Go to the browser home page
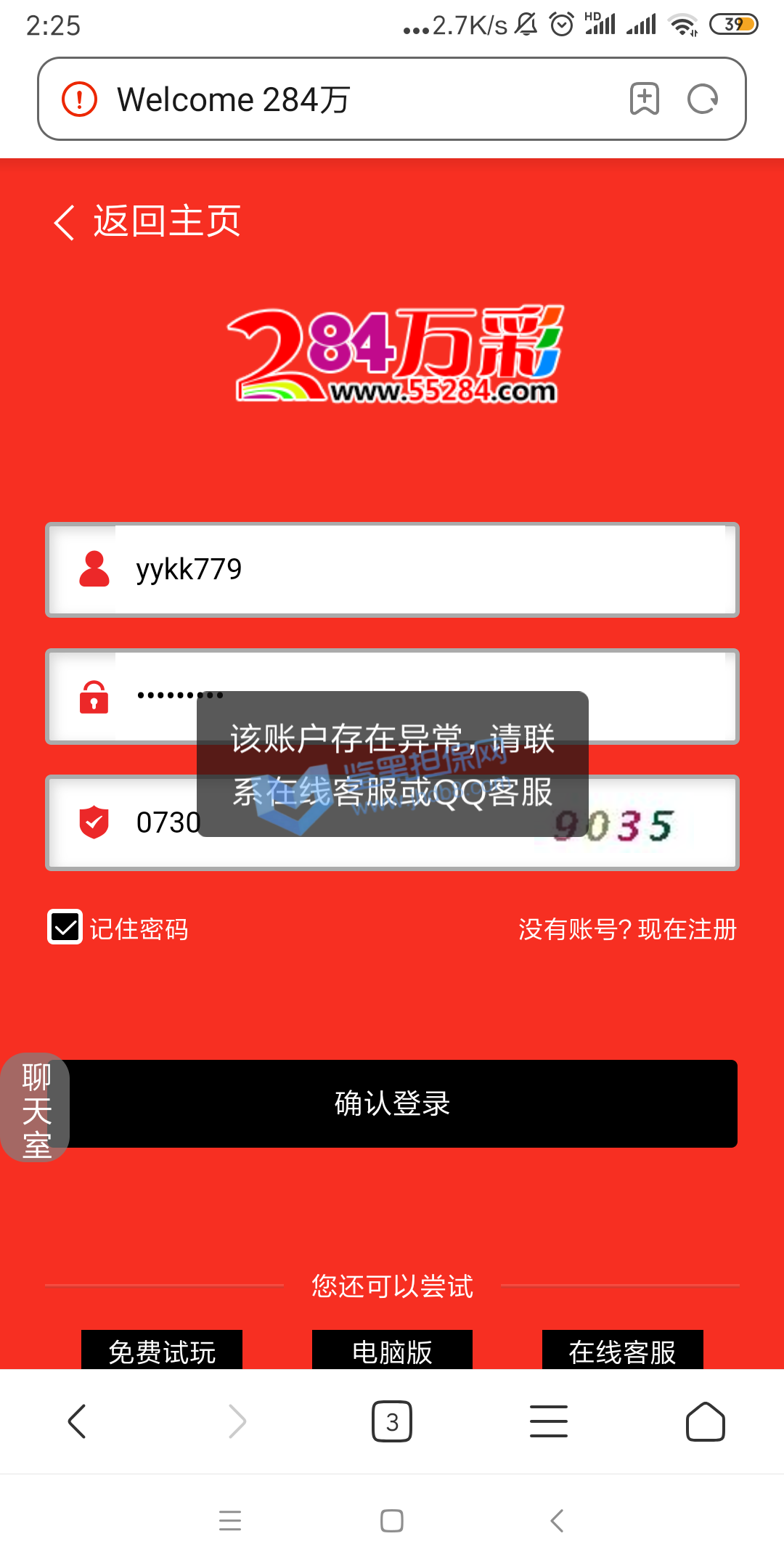The image size is (784, 1568). [x=705, y=1421]
